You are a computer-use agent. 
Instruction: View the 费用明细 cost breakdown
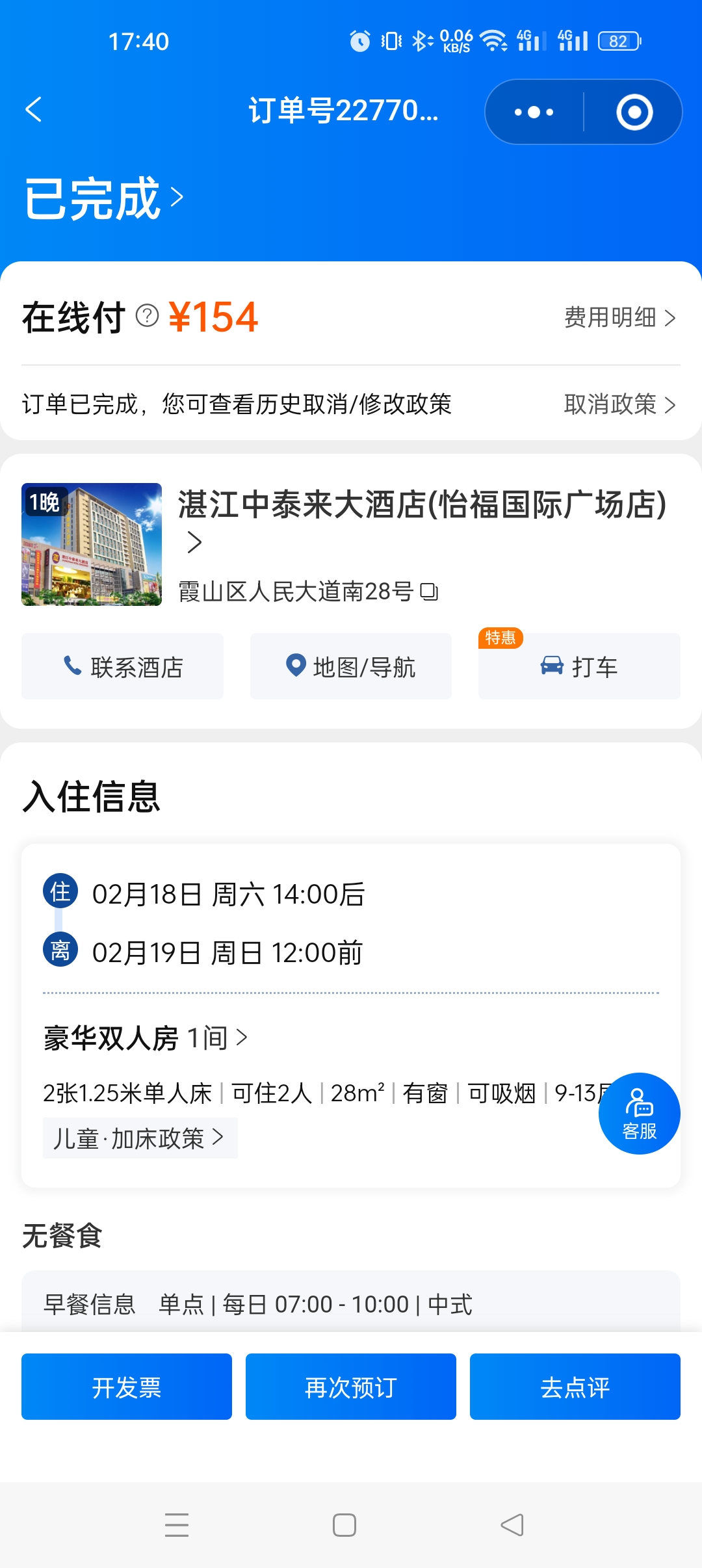click(619, 318)
